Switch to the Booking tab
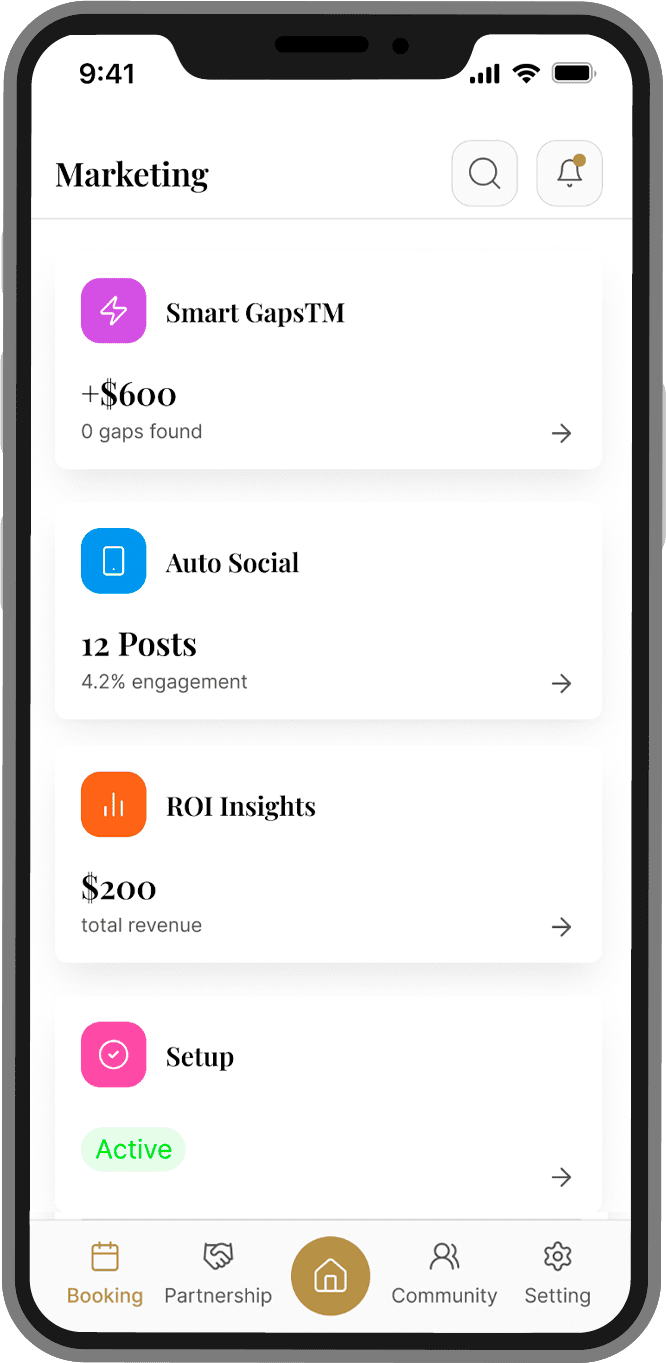666x1363 pixels. coord(105,1273)
